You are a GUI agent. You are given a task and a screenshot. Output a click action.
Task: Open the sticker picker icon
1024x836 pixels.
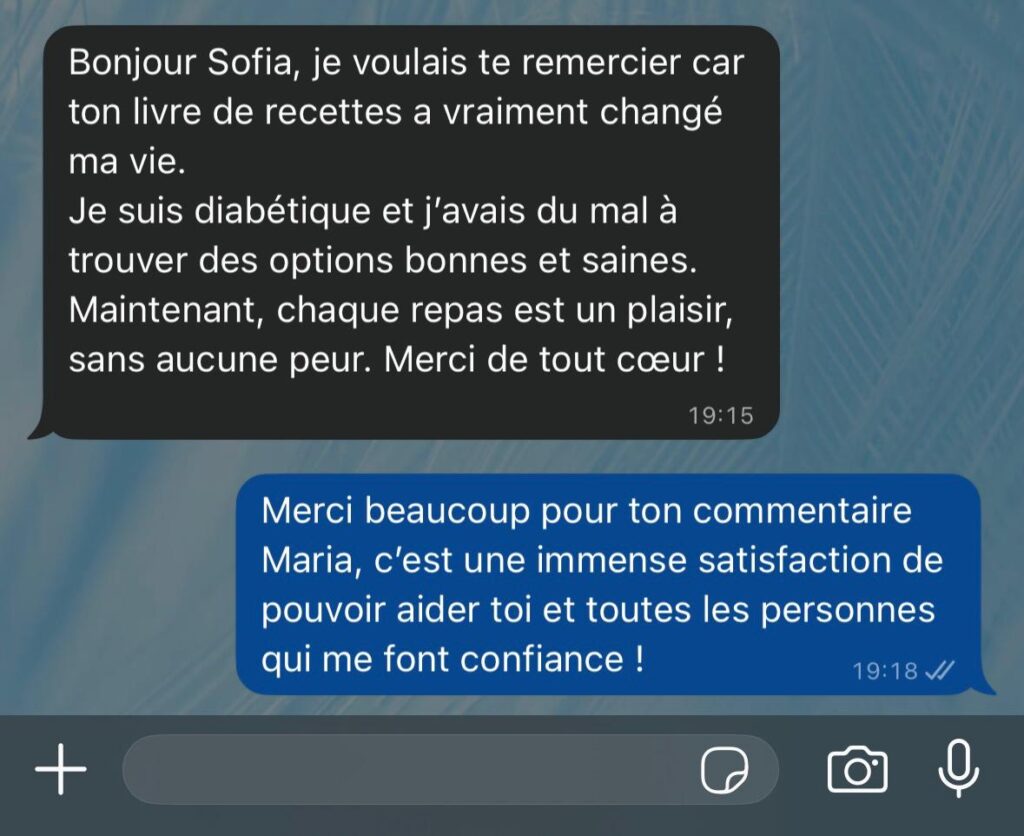click(x=724, y=770)
